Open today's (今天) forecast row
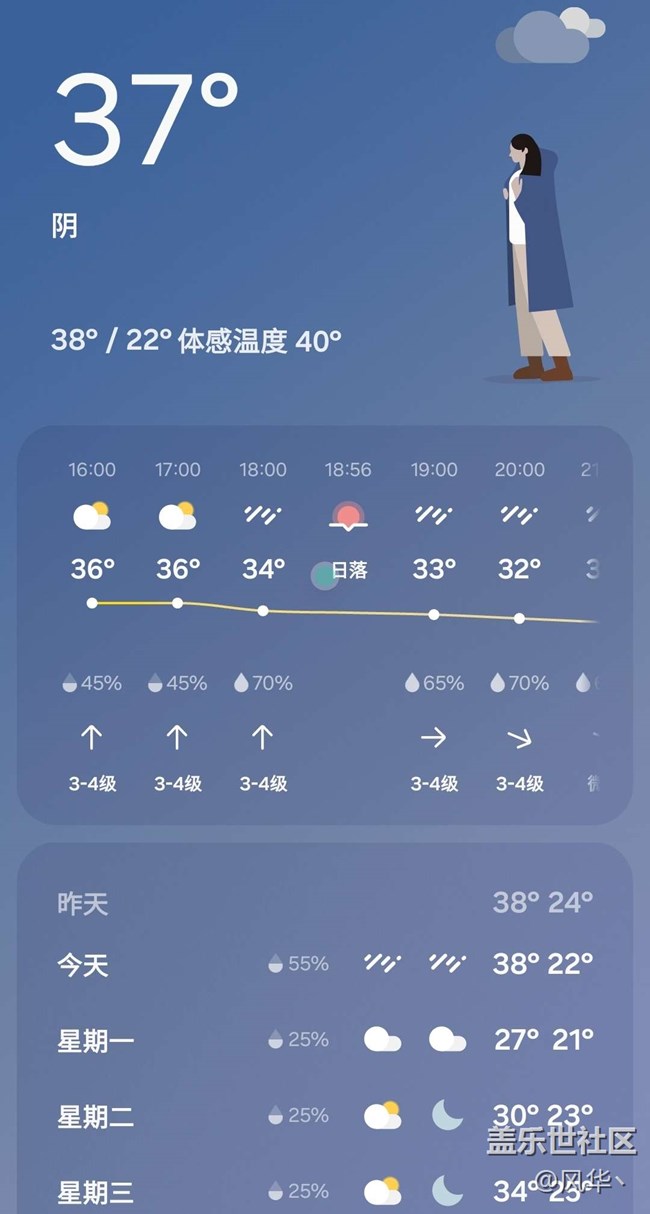The image size is (650, 1214). (84, 965)
